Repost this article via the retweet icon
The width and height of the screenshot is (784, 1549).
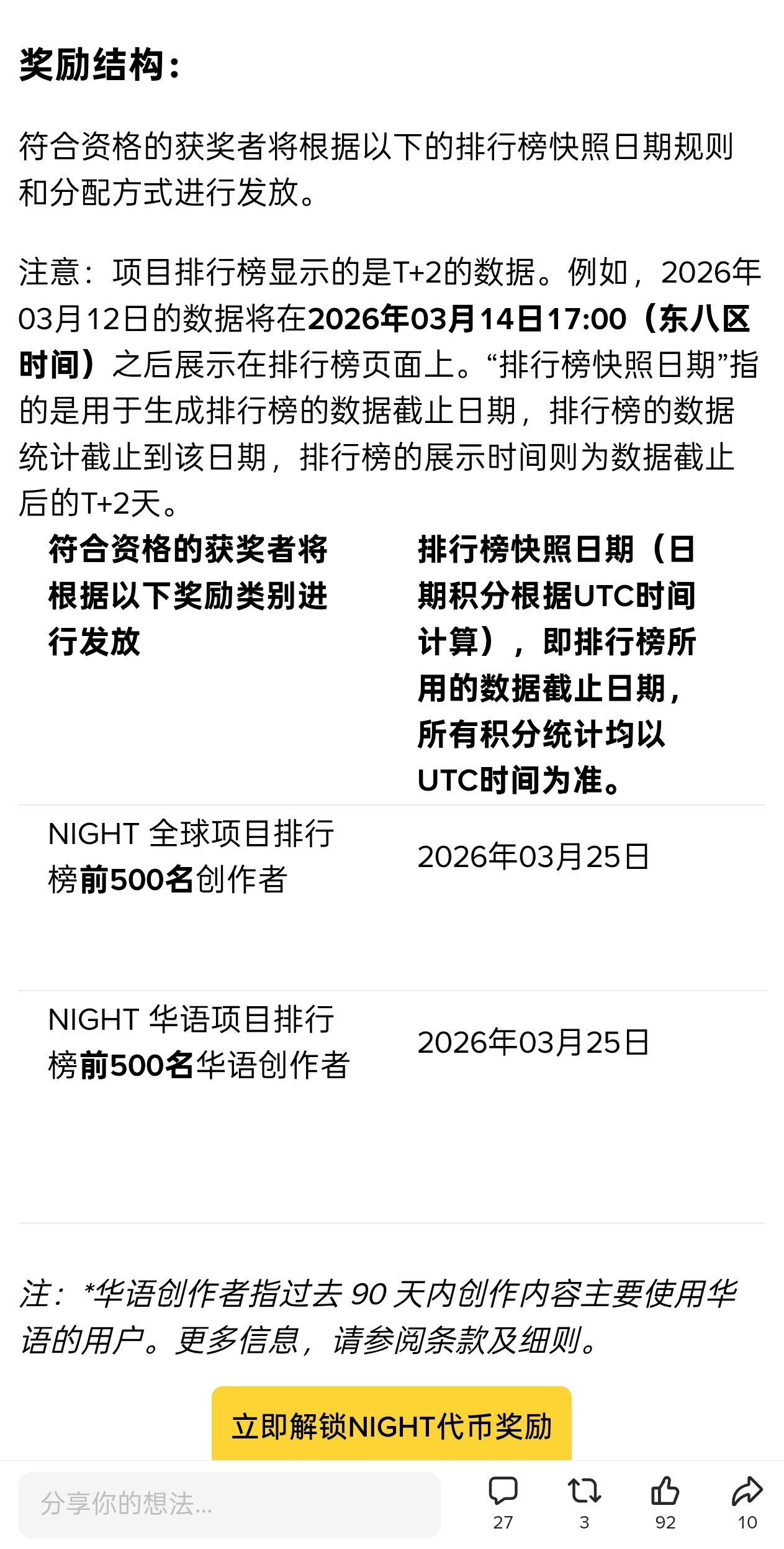[x=584, y=1491]
